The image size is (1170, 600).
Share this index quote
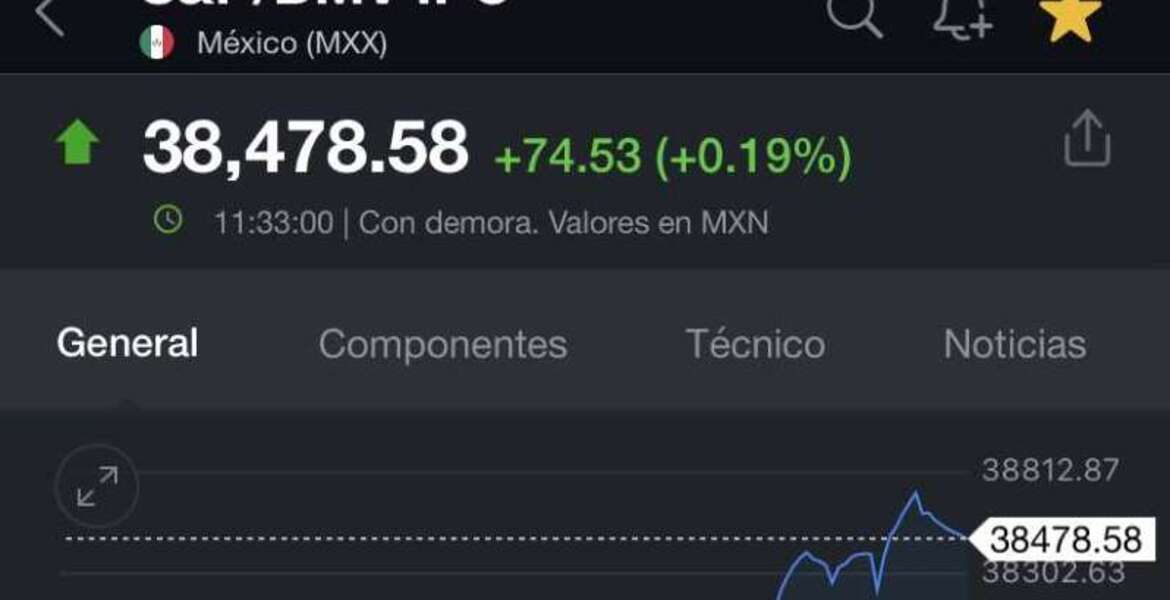coord(1086,140)
